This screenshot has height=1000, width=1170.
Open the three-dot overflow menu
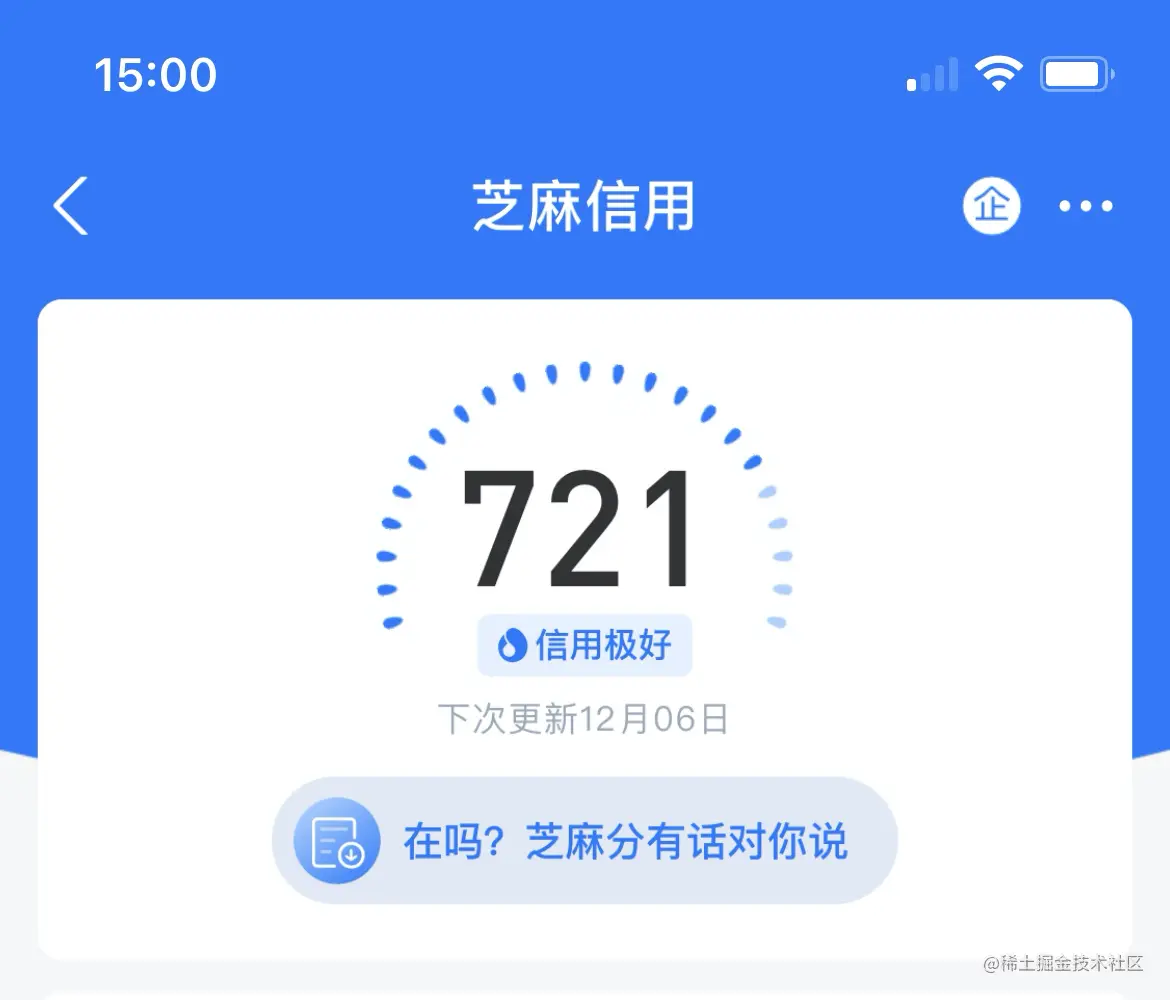point(1086,206)
